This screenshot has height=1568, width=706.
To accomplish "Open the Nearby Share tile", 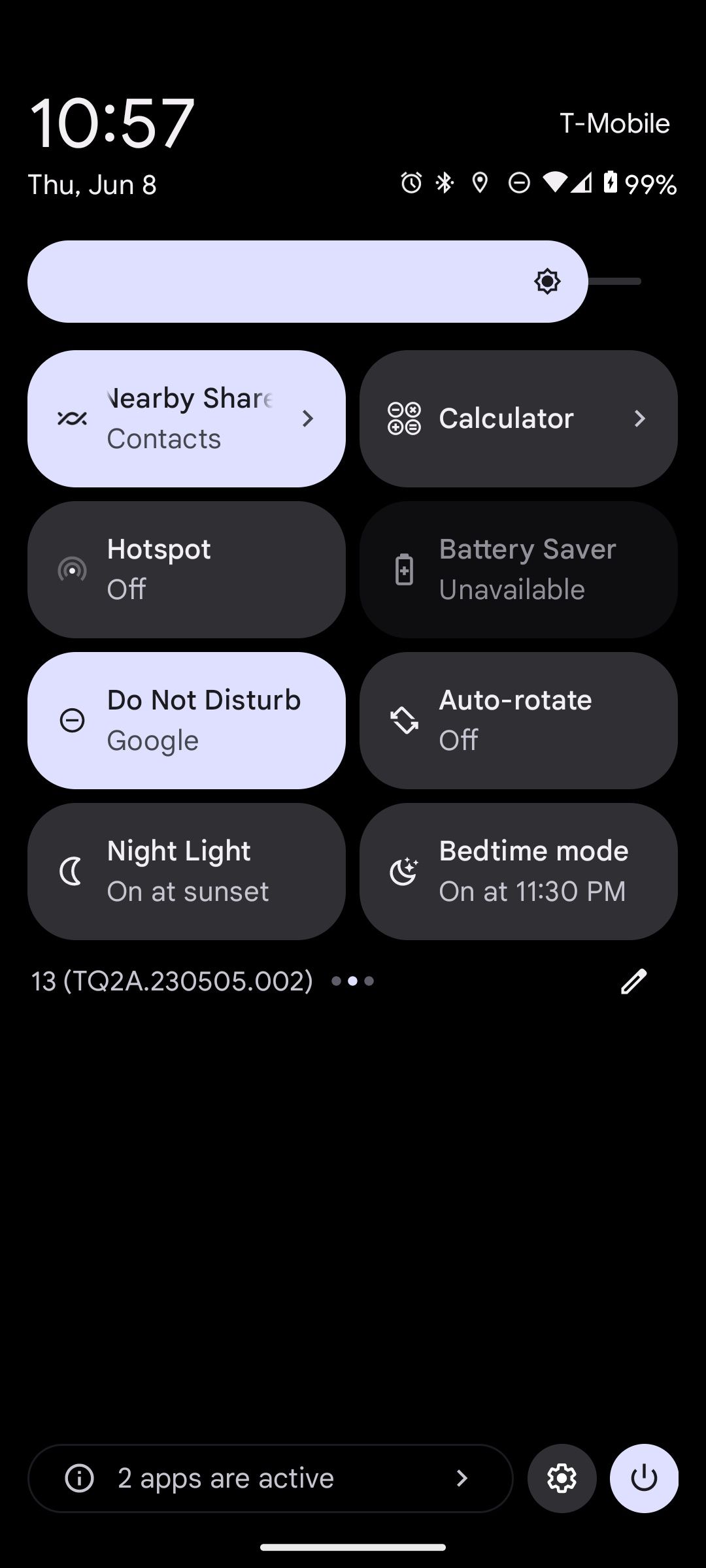I will pyautogui.click(x=186, y=419).
